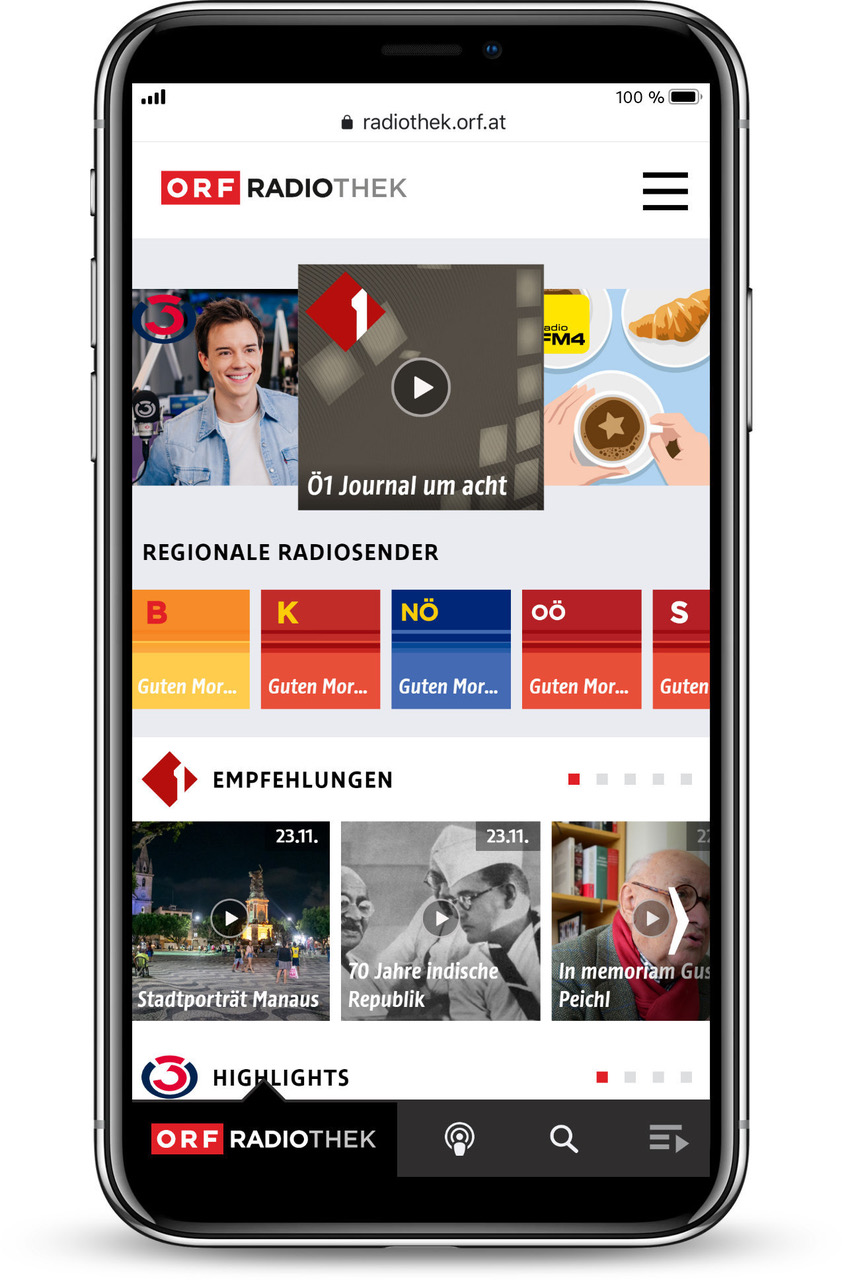Screen dimensions: 842x1280
Task: Play Ö1 Journal um acht
Action: (x=421, y=387)
